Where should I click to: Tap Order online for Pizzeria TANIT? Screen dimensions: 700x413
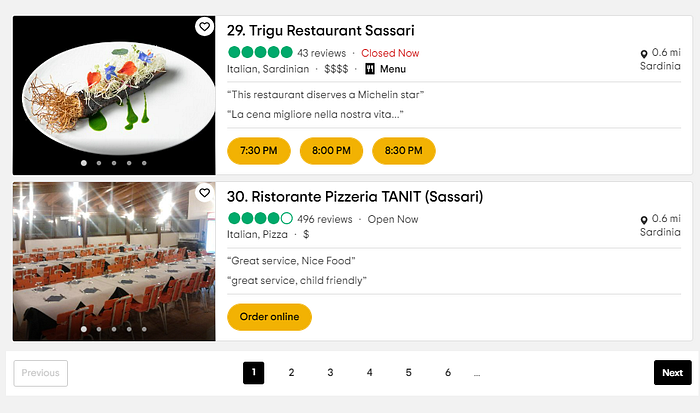pyautogui.click(x=269, y=317)
